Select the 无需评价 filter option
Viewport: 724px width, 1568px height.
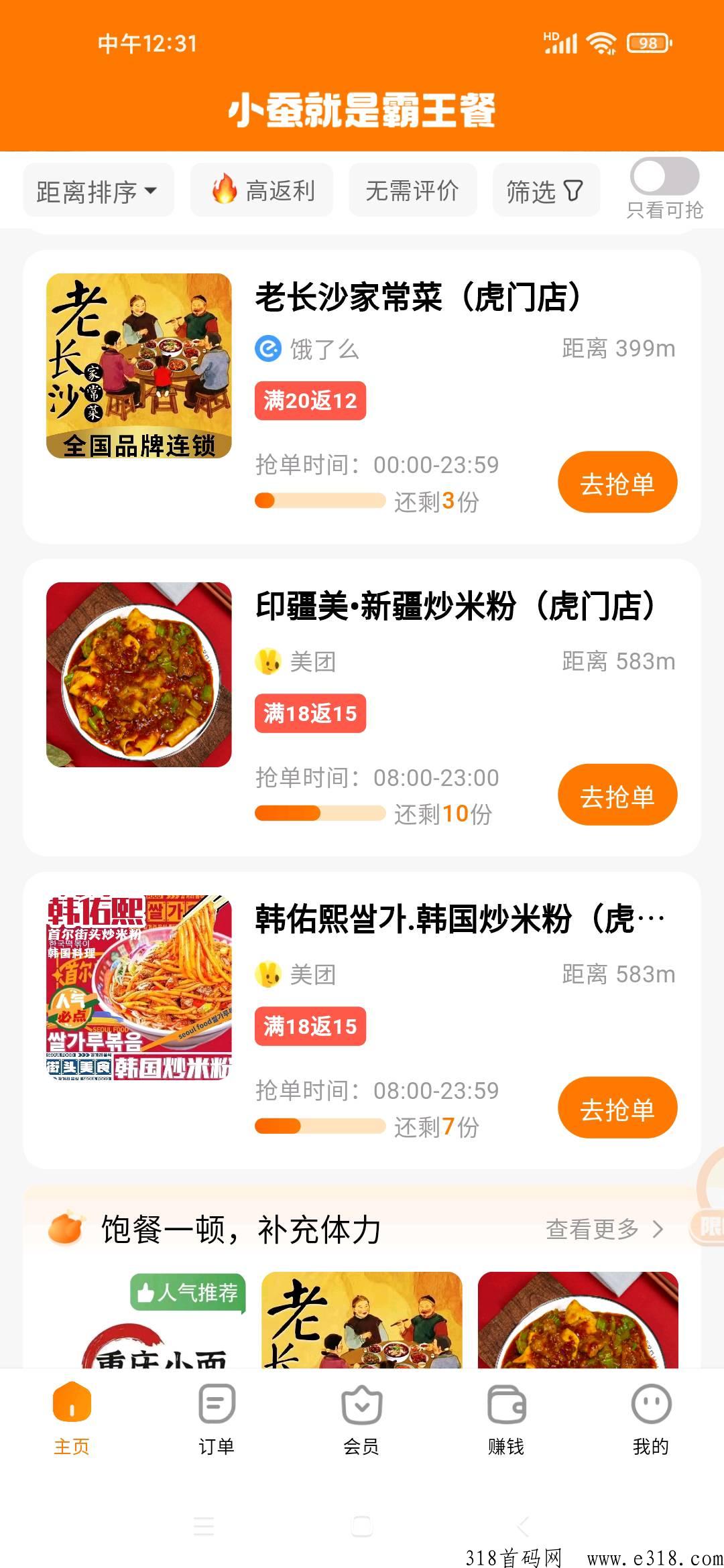tap(411, 190)
